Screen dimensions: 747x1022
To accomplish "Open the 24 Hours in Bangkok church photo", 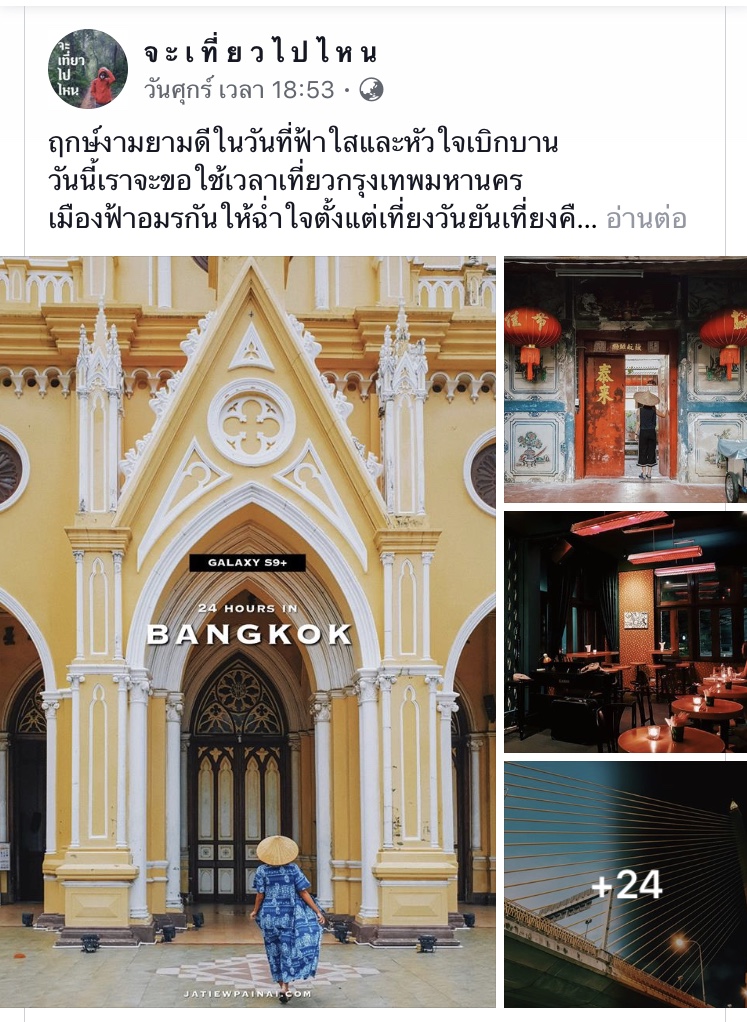I will [248, 632].
